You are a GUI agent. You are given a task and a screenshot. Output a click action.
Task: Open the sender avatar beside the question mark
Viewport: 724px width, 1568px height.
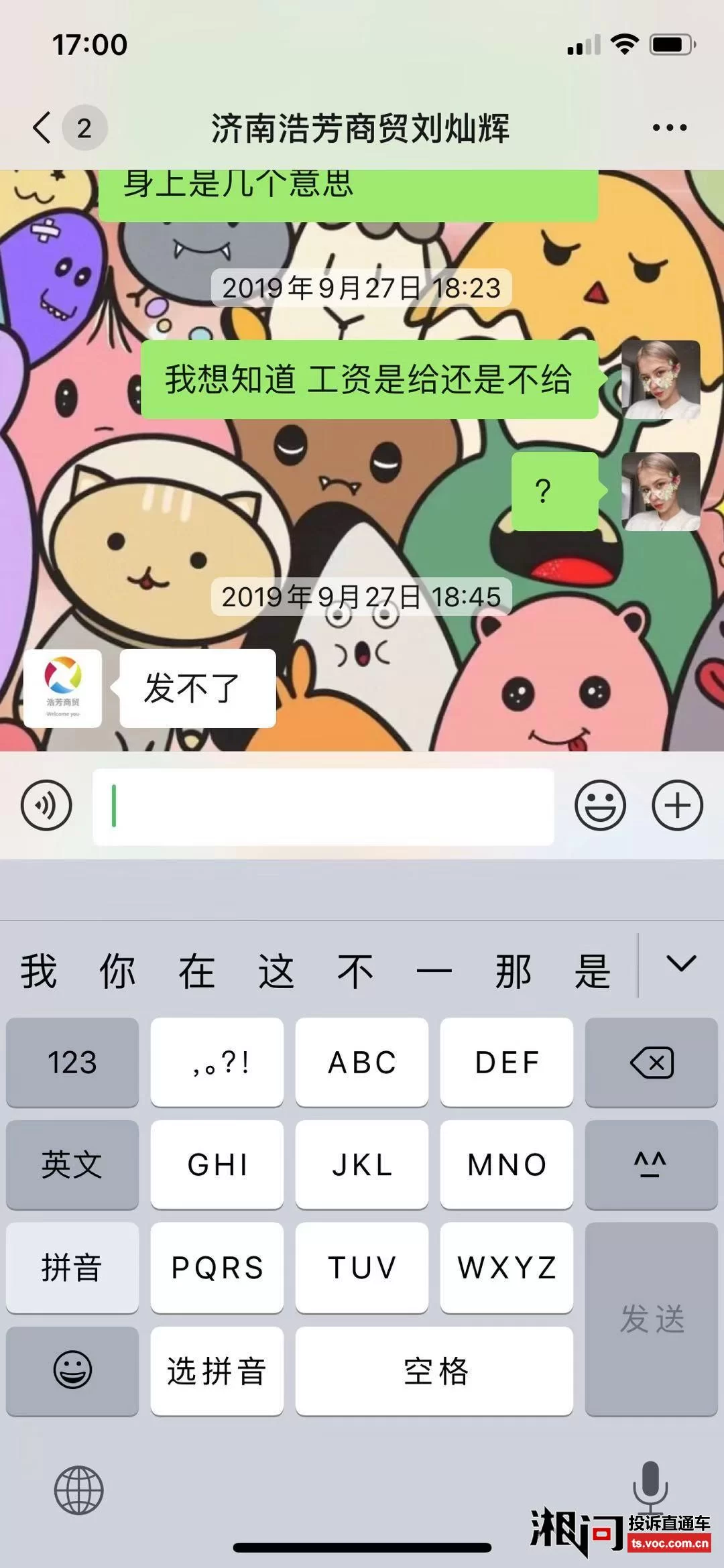pos(660,491)
